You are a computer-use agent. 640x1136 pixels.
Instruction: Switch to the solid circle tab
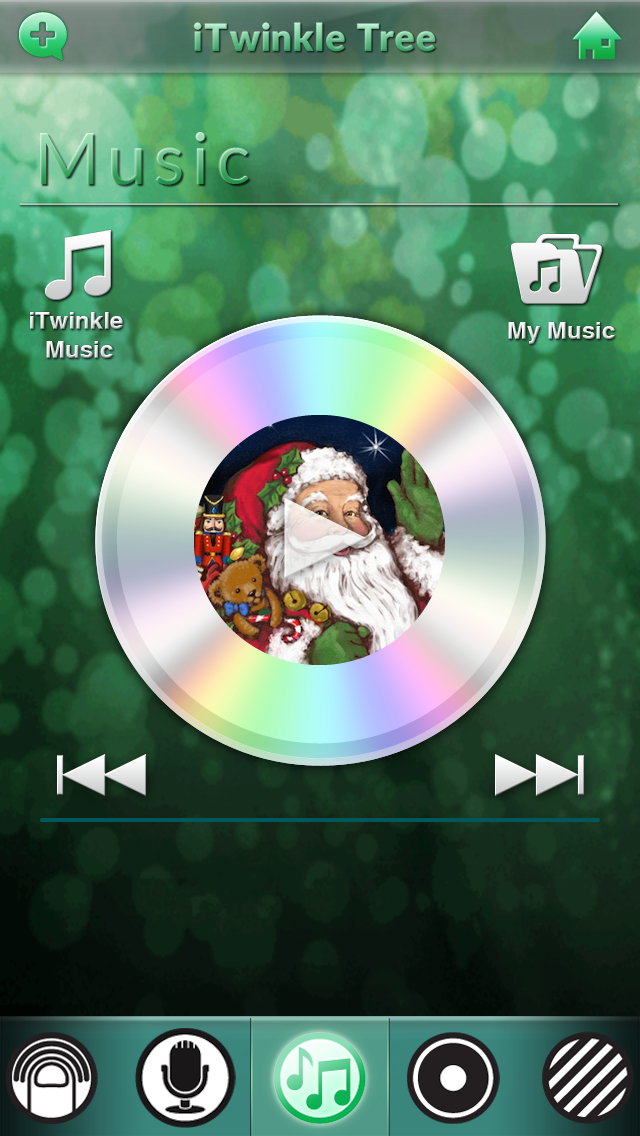(453, 1078)
